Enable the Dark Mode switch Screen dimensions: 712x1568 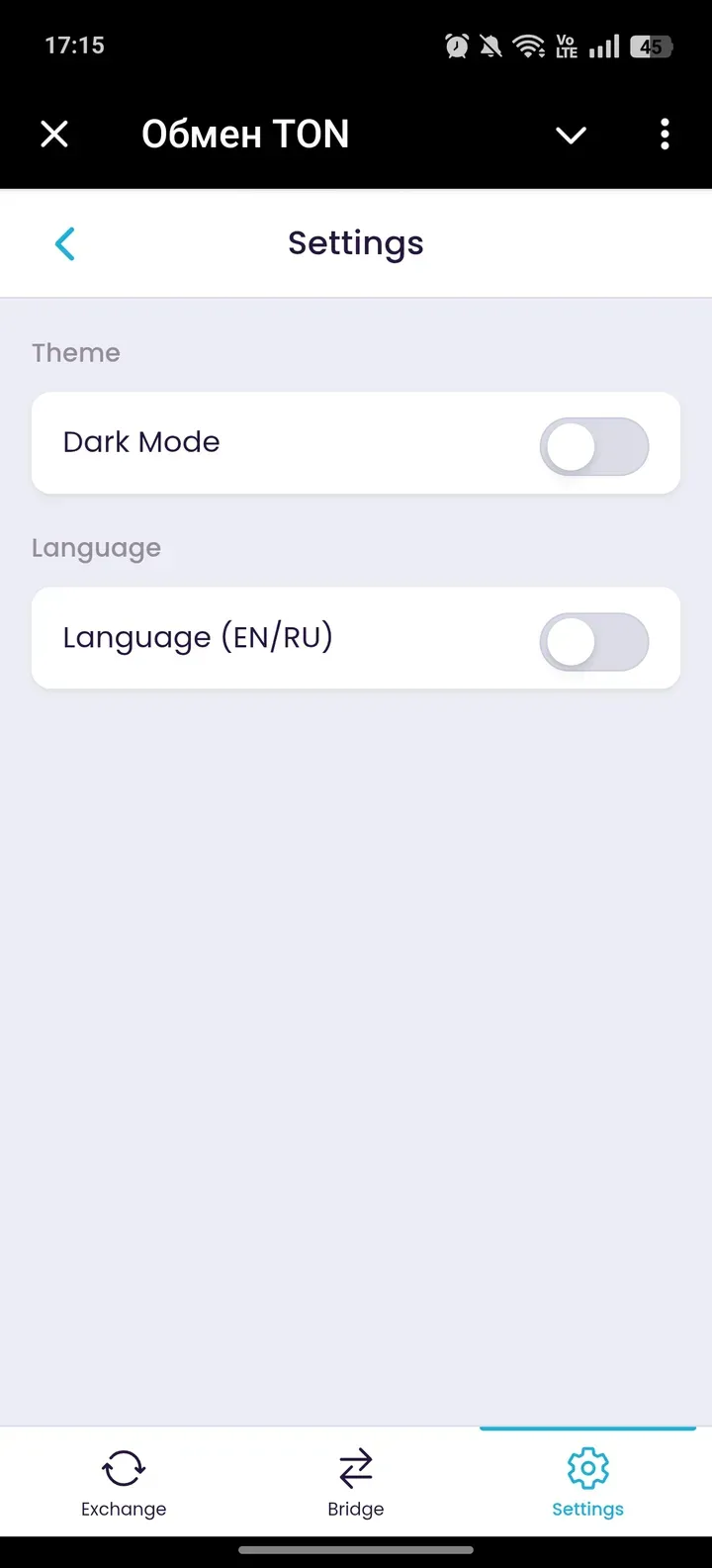tap(593, 447)
